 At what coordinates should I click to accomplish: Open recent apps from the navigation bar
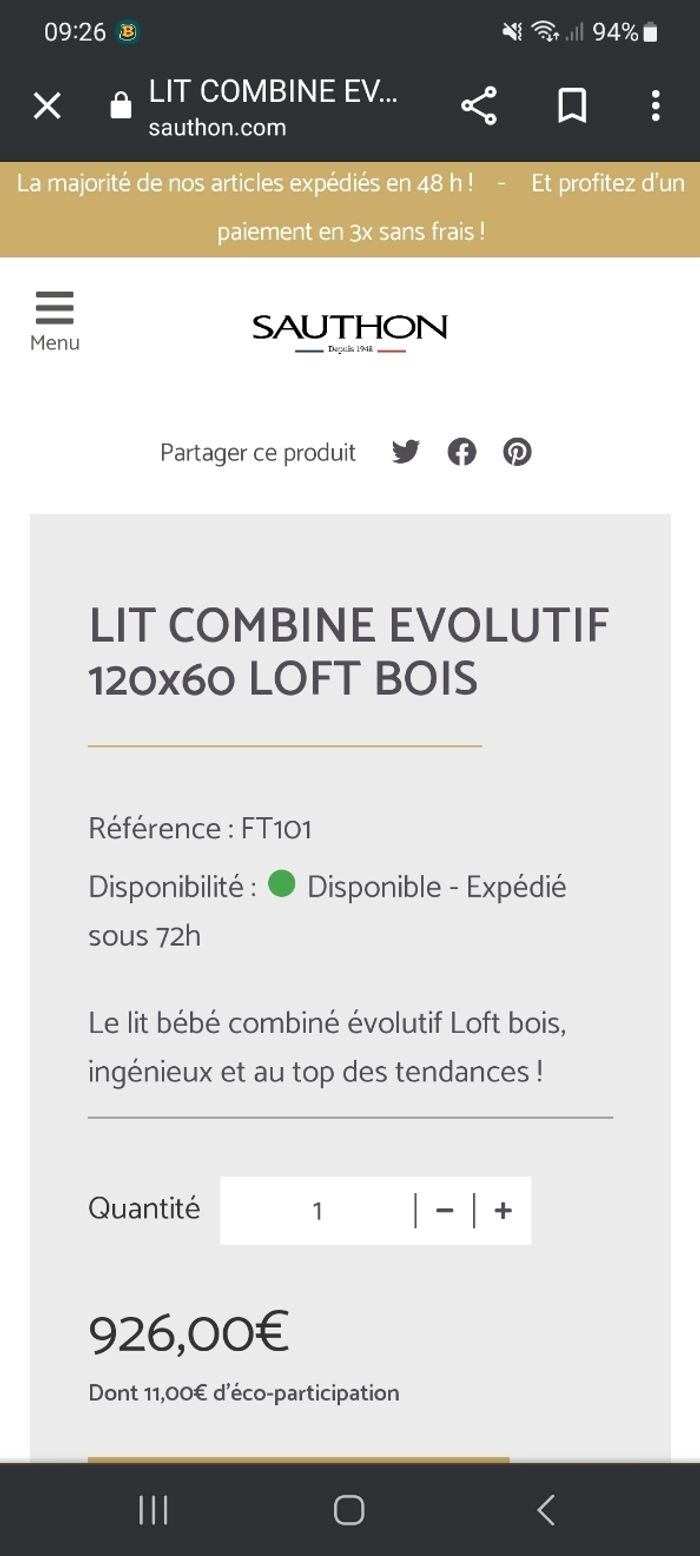click(153, 1510)
